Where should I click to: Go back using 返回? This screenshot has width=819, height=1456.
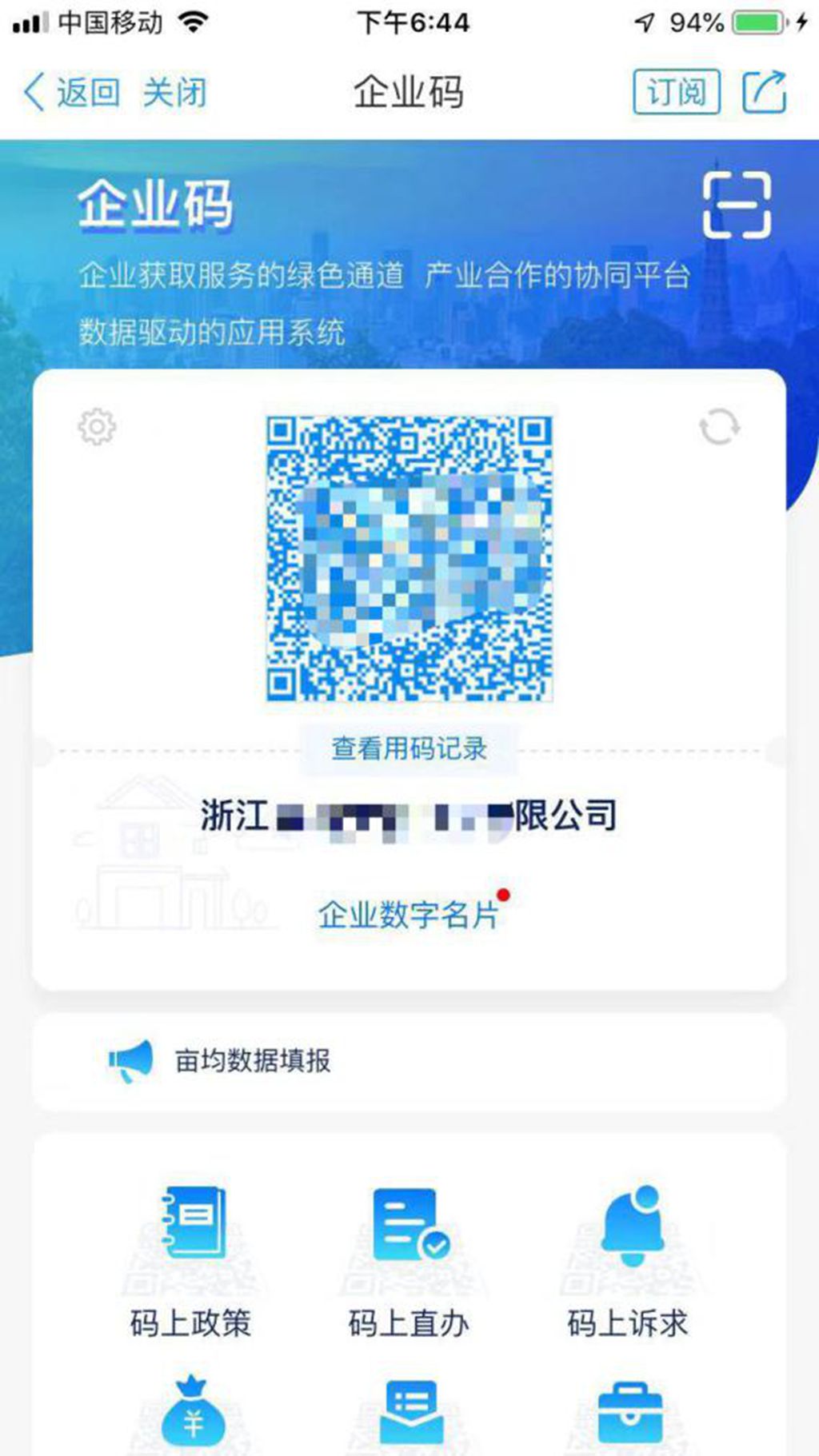[72, 93]
